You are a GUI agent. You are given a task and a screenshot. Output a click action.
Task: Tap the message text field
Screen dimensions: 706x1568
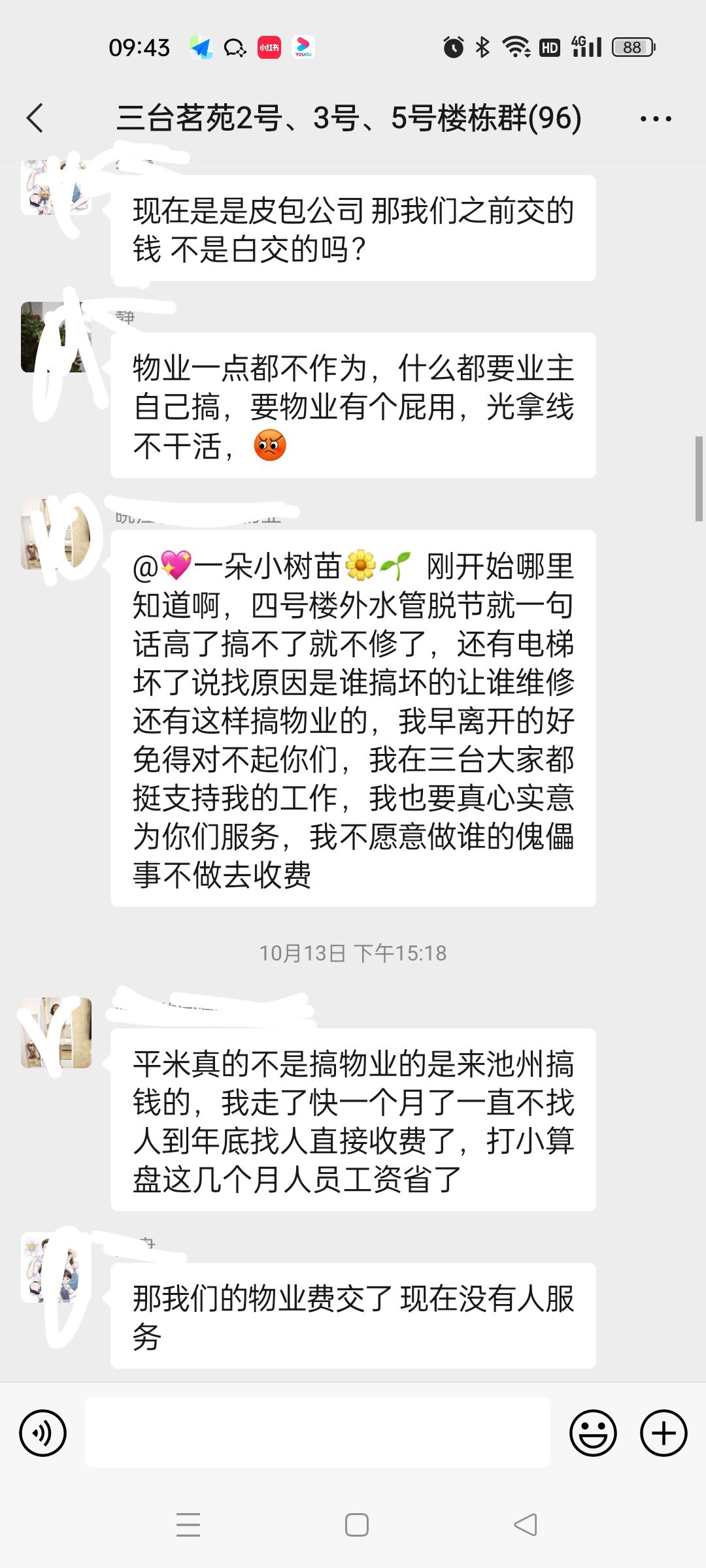coord(318,1433)
